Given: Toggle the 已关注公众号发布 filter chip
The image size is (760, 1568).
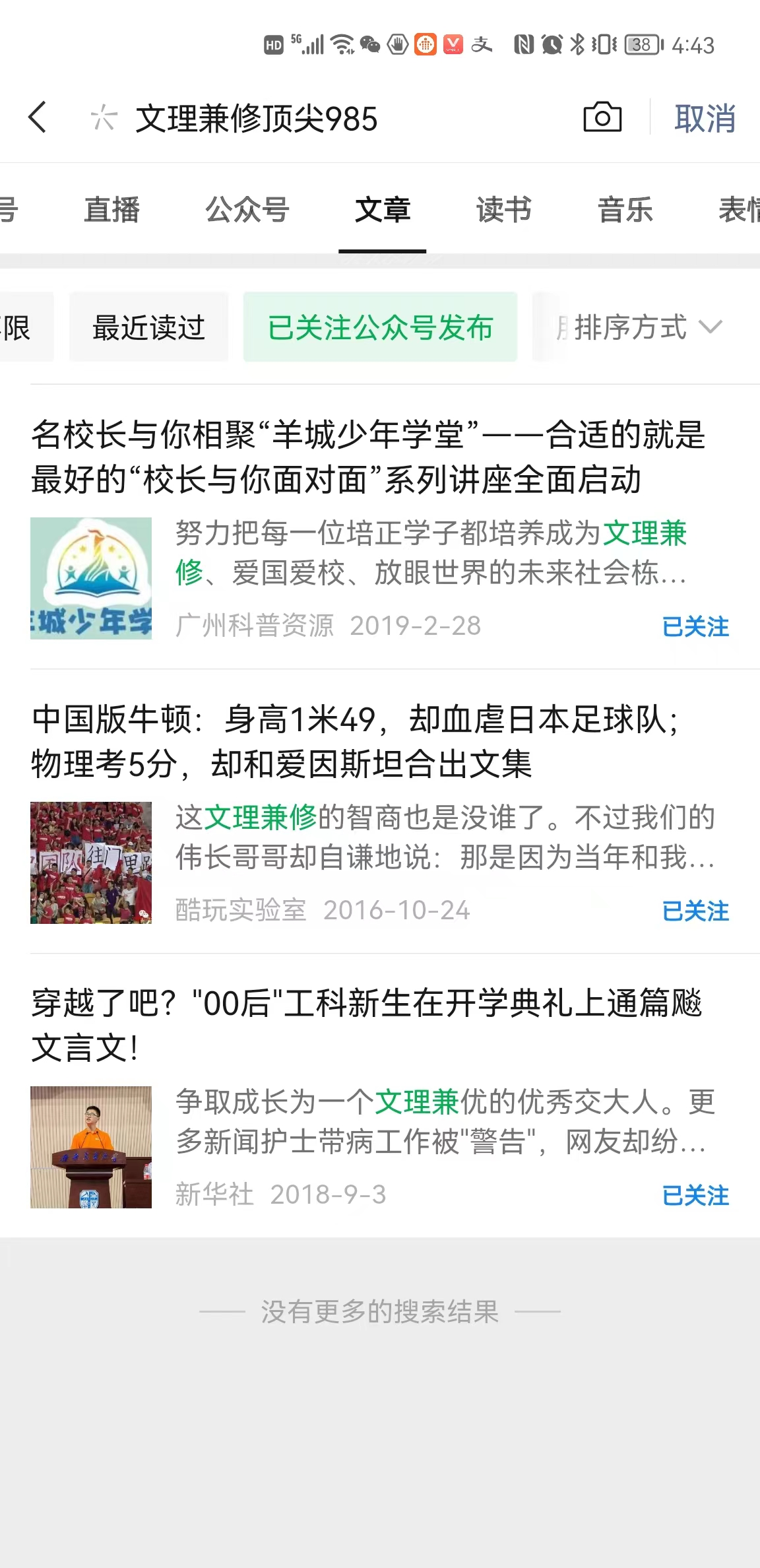Looking at the screenshot, I should (x=380, y=328).
